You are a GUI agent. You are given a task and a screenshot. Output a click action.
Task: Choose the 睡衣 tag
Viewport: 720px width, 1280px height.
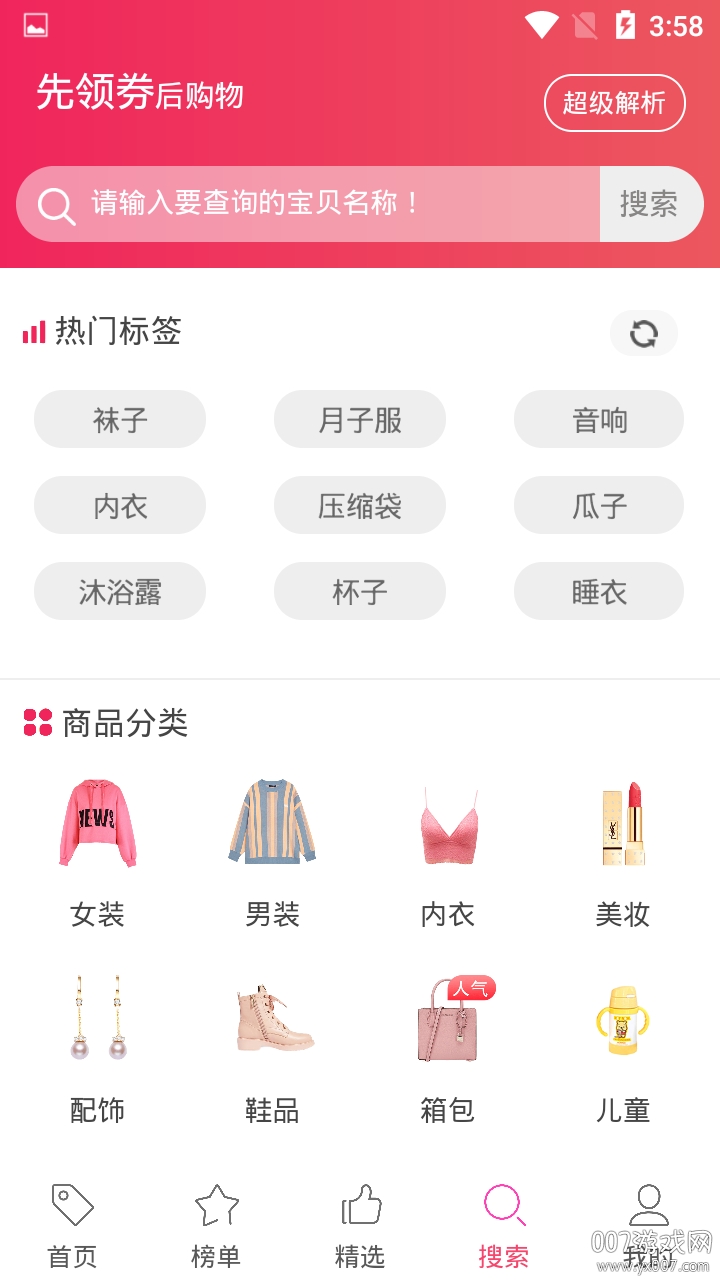(599, 592)
